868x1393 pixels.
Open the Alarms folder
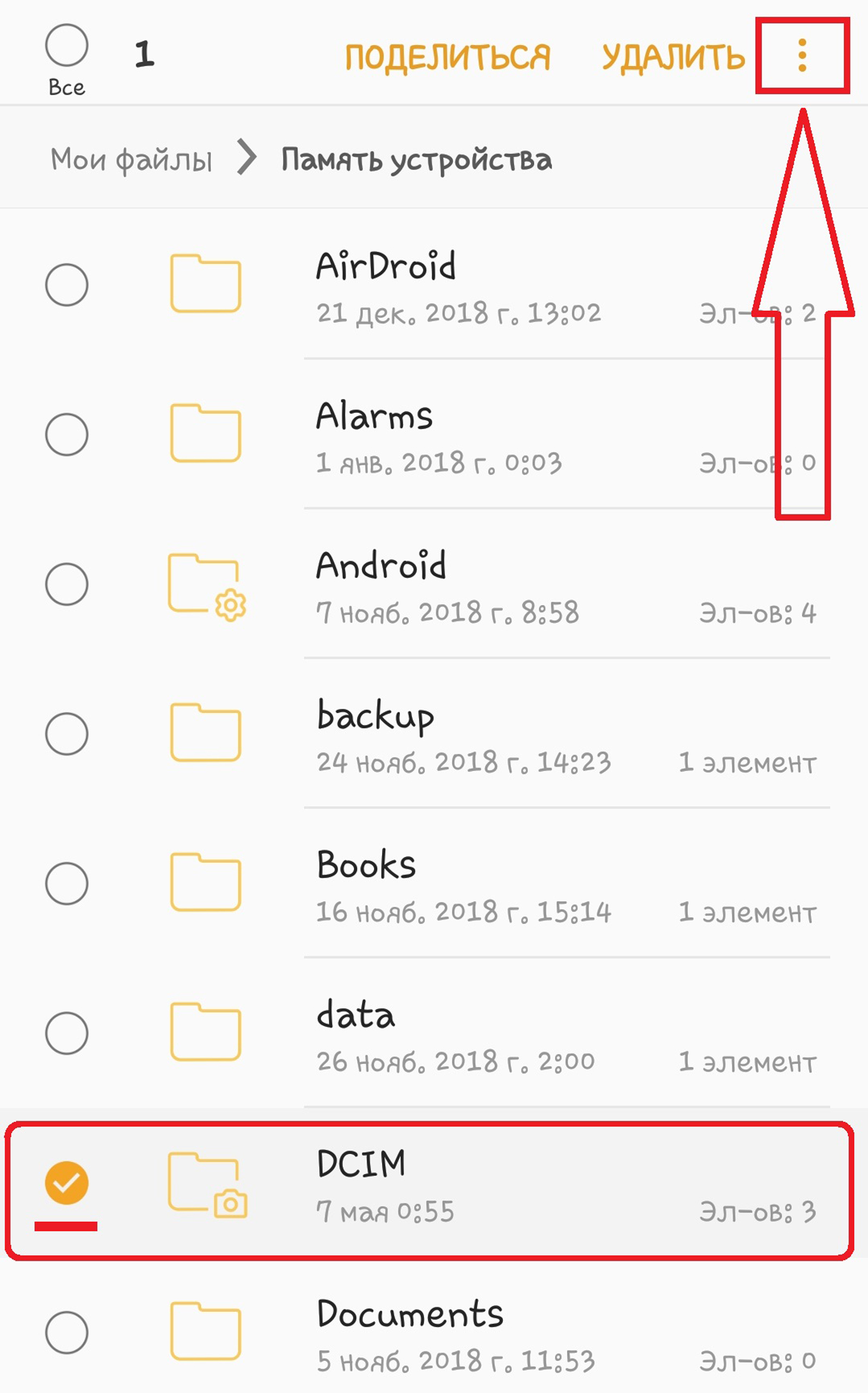pyautogui.click(x=434, y=434)
